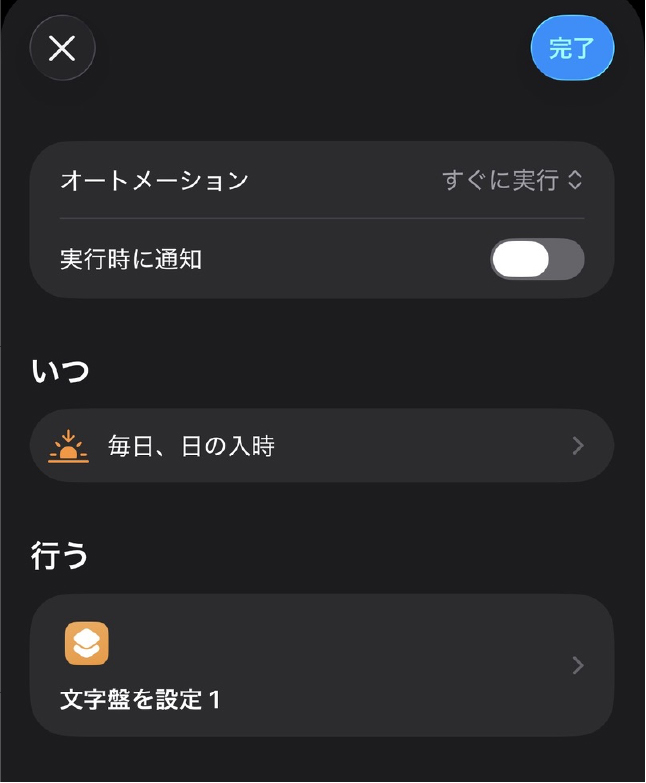Close the automation editor with X
The width and height of the screenshot is (646, 783).
62,48
